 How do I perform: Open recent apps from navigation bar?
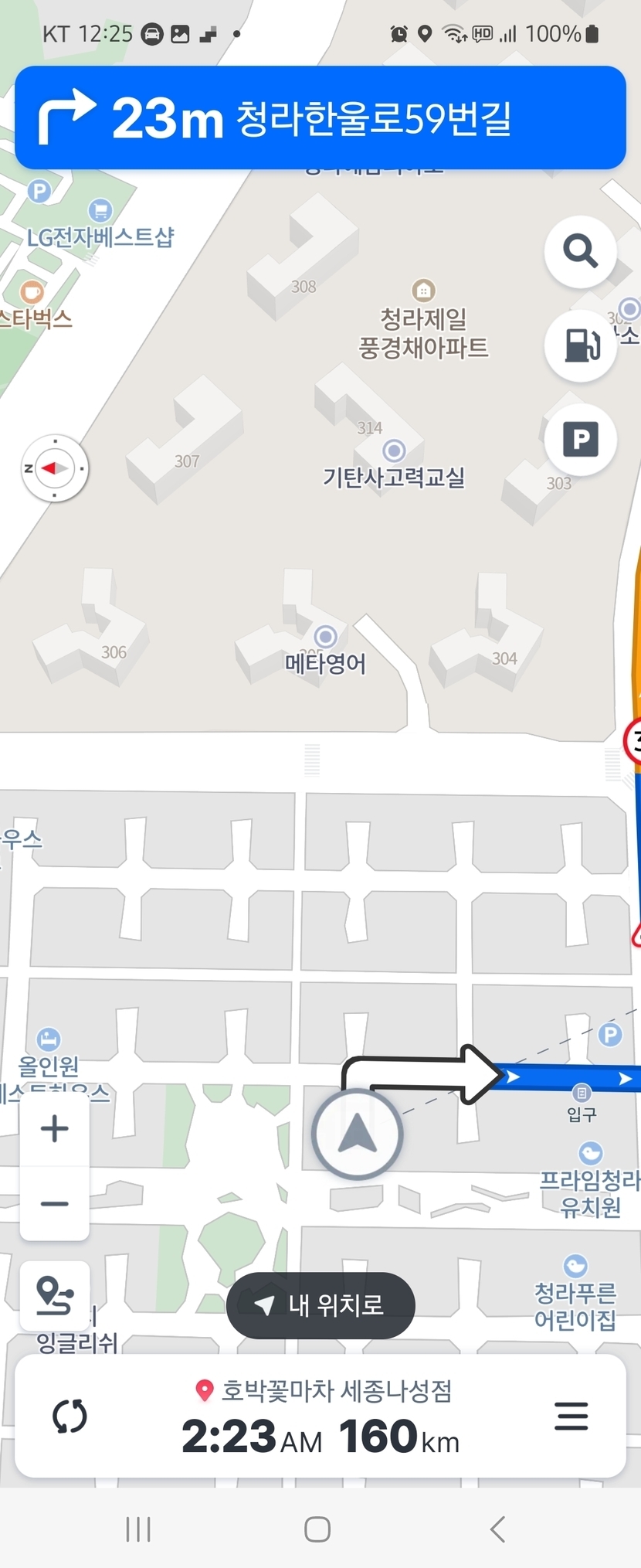coord(138,1529)
